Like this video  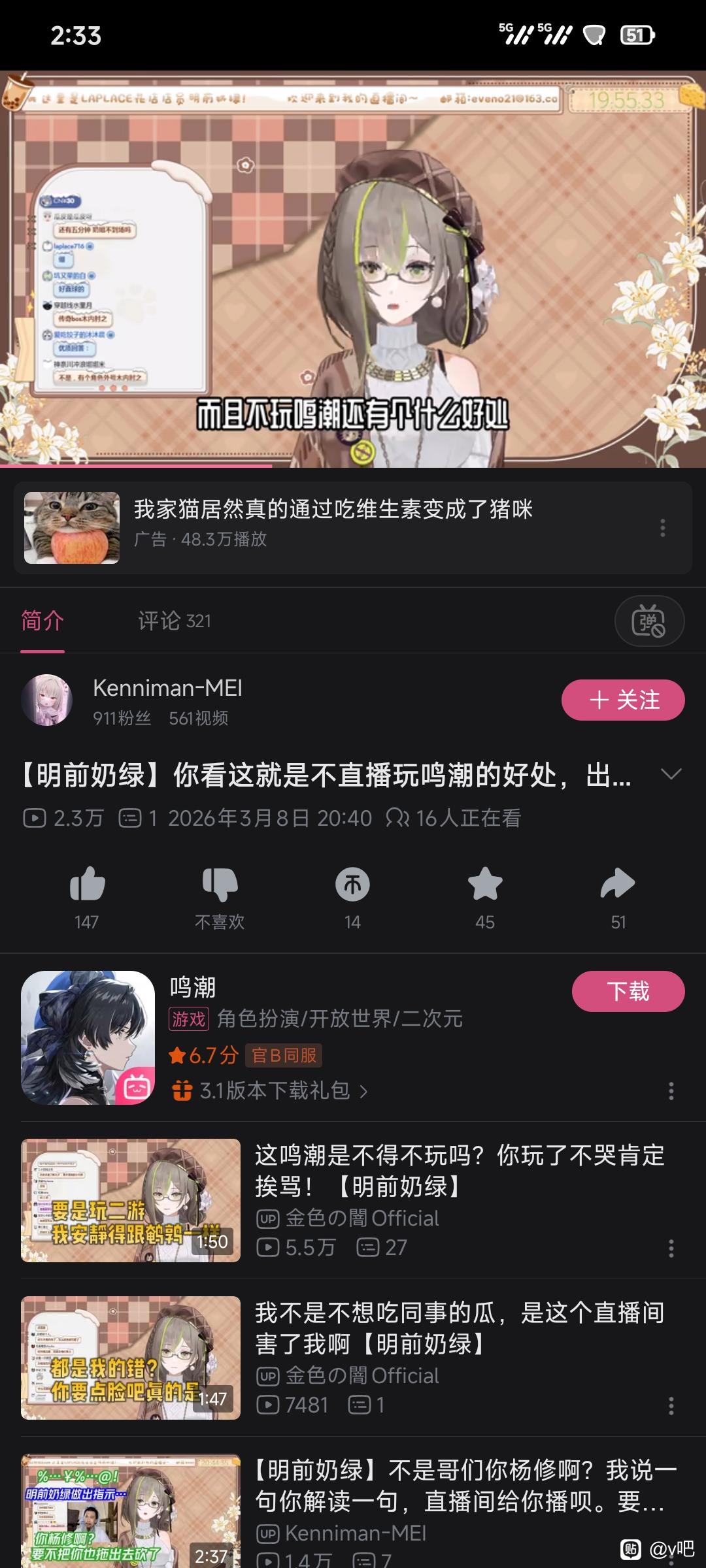coord(87,885)
